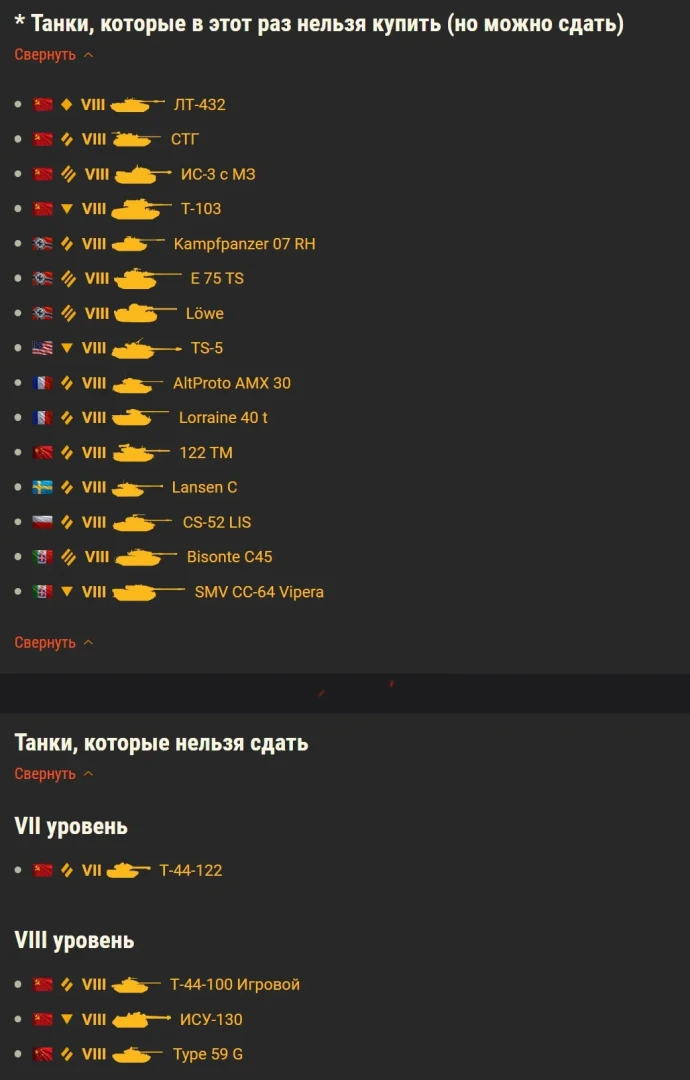
Task: Open the SMV CC-64 Vipera link
Action: pos(258,591)
